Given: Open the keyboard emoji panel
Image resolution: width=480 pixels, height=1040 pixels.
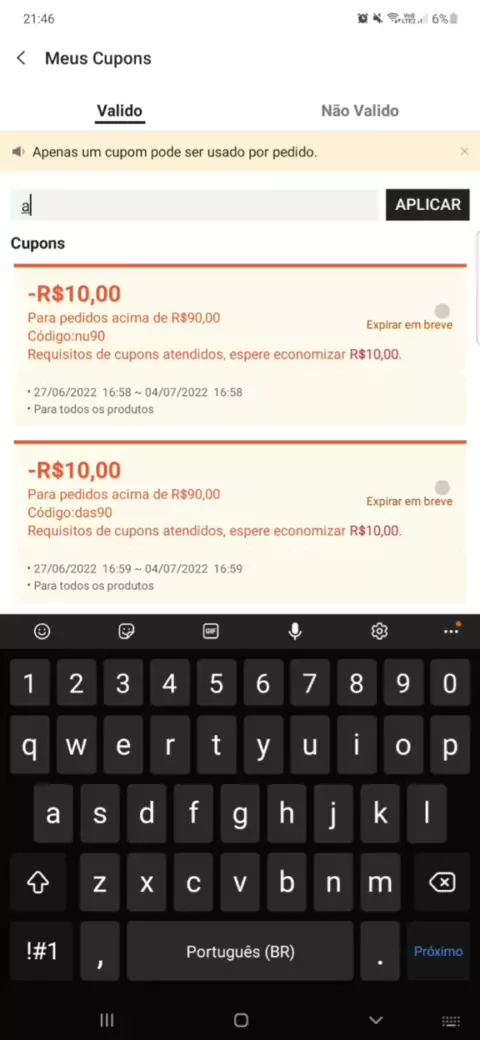Looking at the screenshot, I should pyautogui.click(x=42, y=631).
